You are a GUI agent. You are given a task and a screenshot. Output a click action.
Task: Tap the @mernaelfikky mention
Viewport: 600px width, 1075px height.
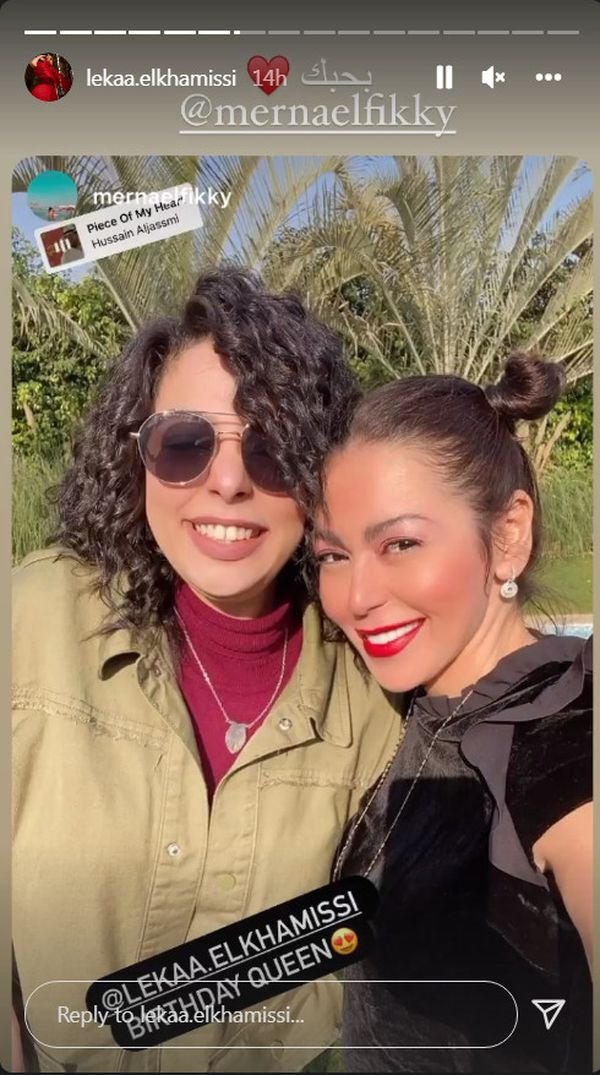317,115
